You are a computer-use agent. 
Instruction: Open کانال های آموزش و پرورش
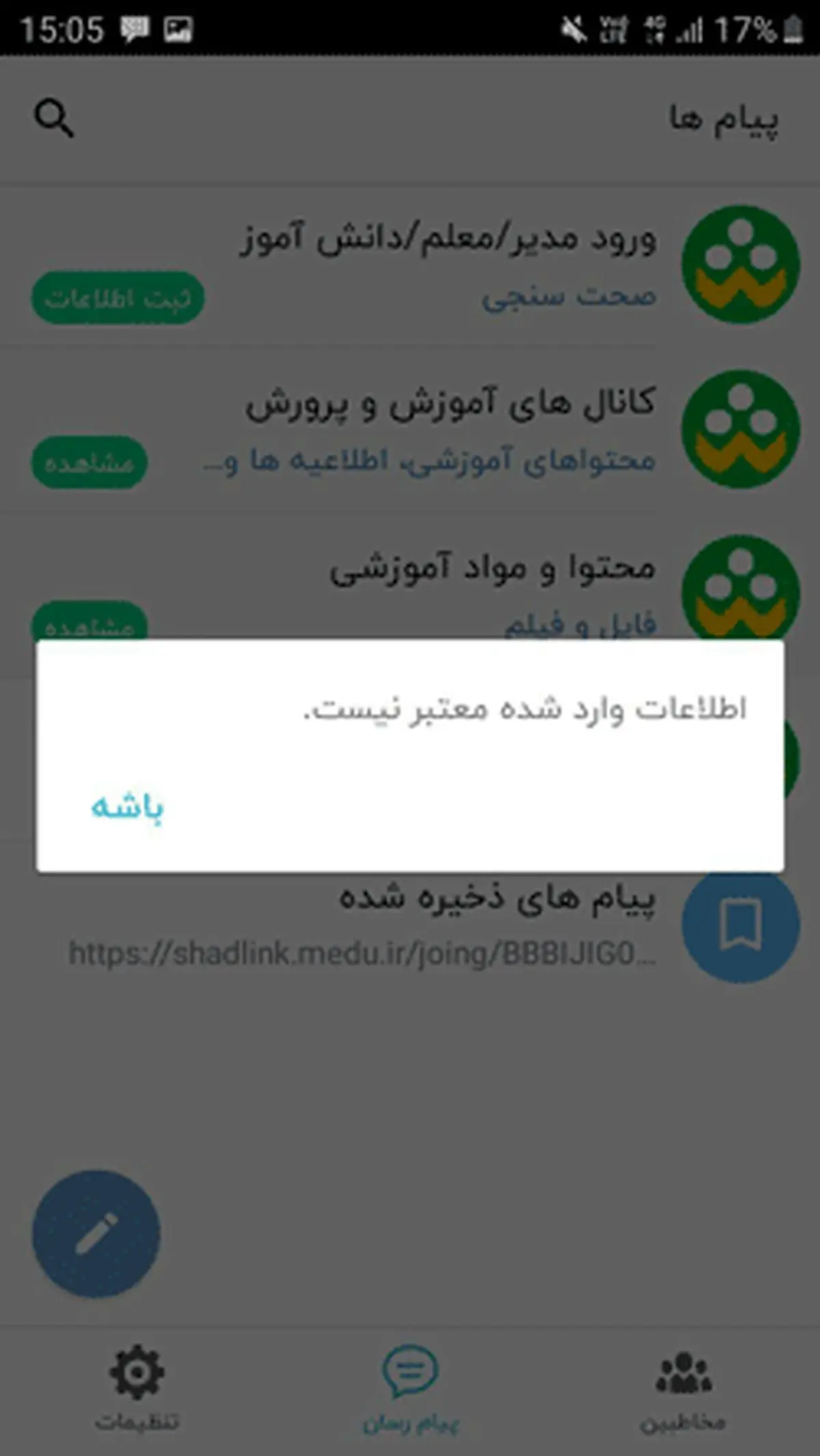[448, 429]
